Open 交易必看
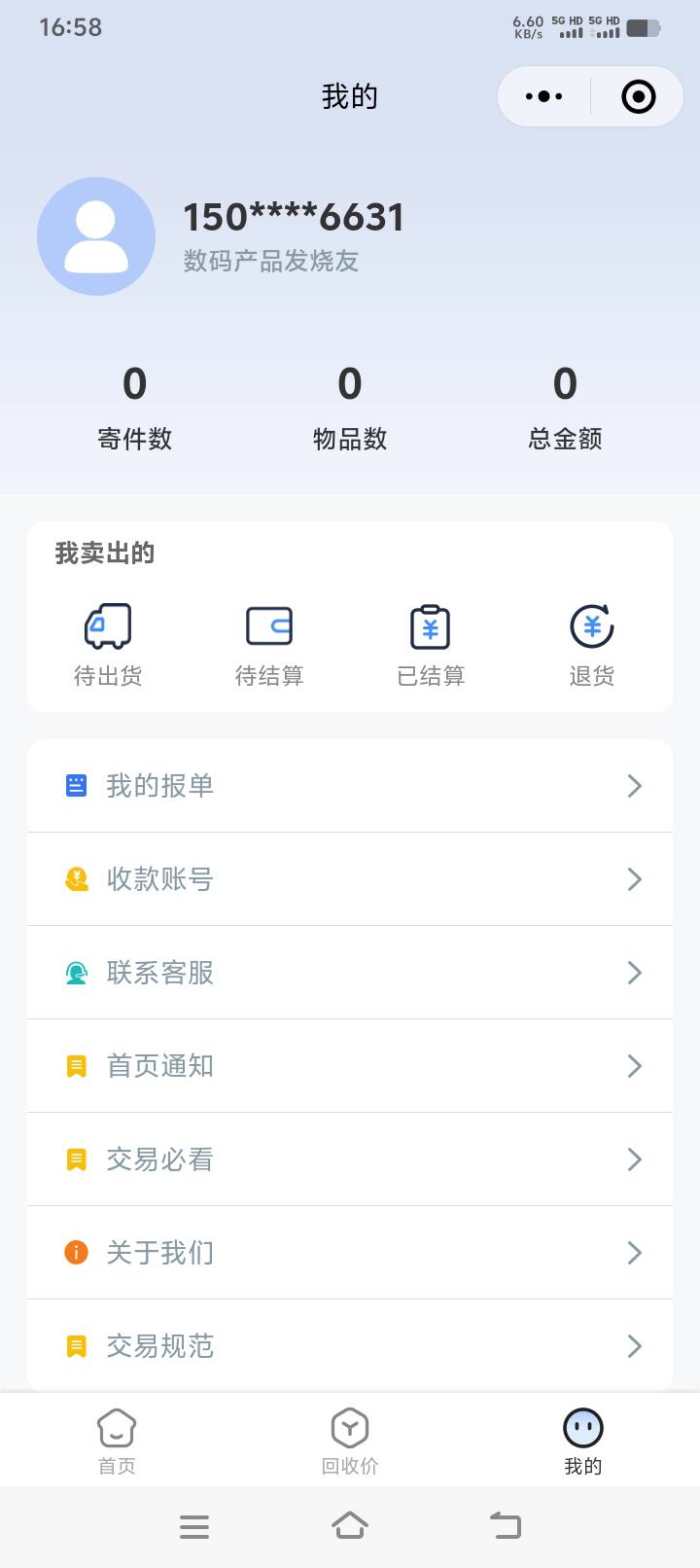The height and width of the screenshot is (1568, 700). [x=350, y=1159]
